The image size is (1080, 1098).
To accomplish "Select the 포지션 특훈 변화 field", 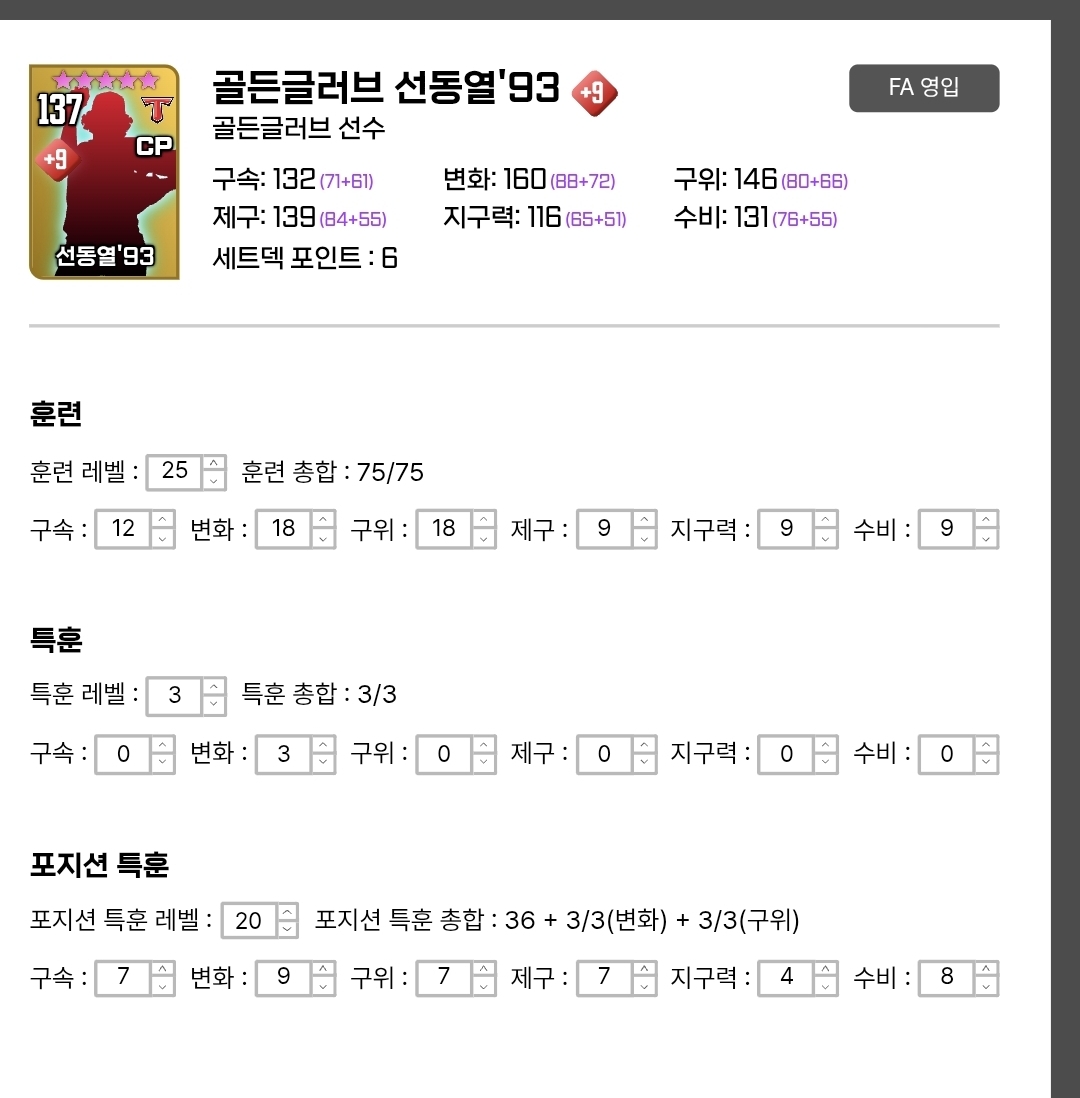I will (284, 978).
